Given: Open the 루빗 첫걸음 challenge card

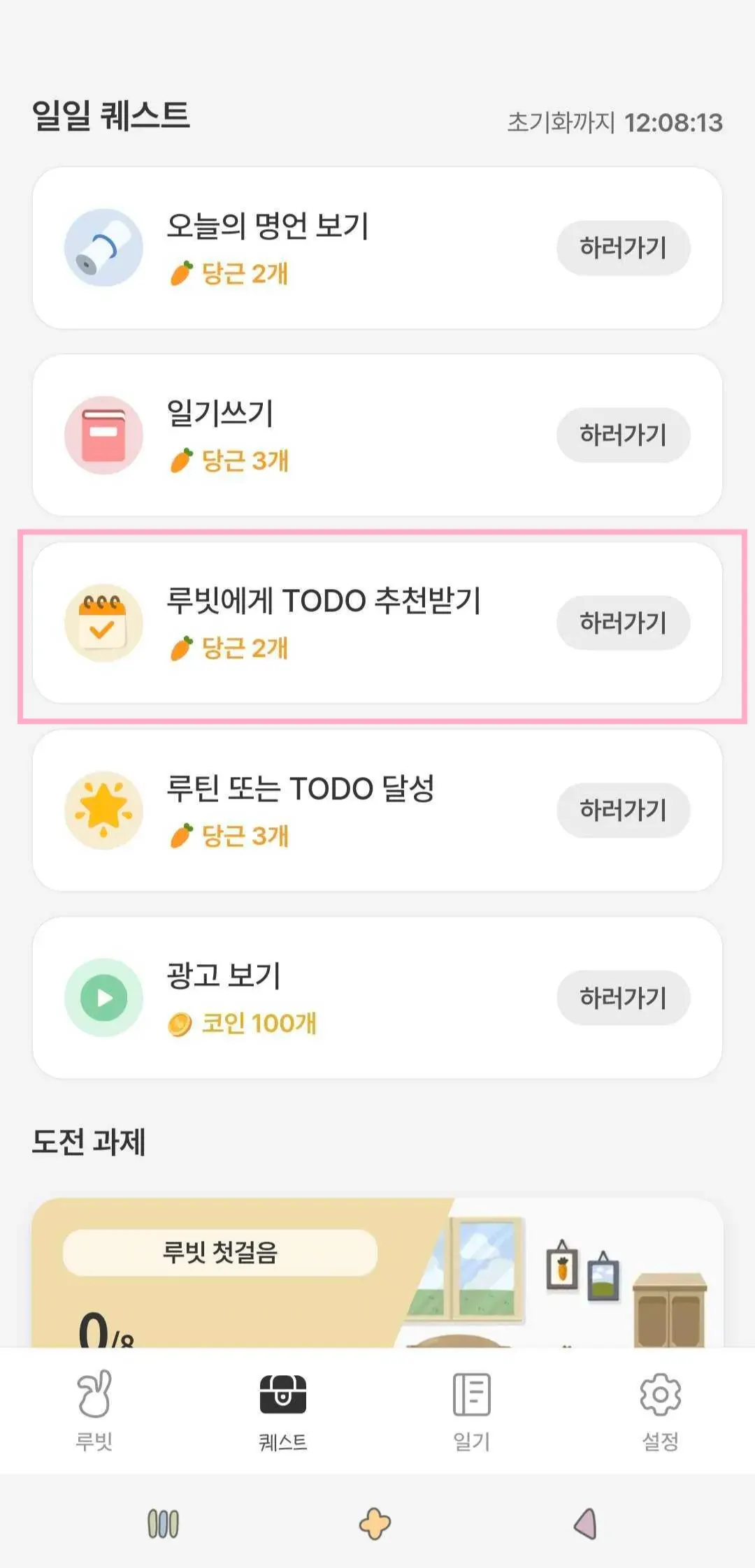Looking at the screenshot, I should [x=377, y=1272].
